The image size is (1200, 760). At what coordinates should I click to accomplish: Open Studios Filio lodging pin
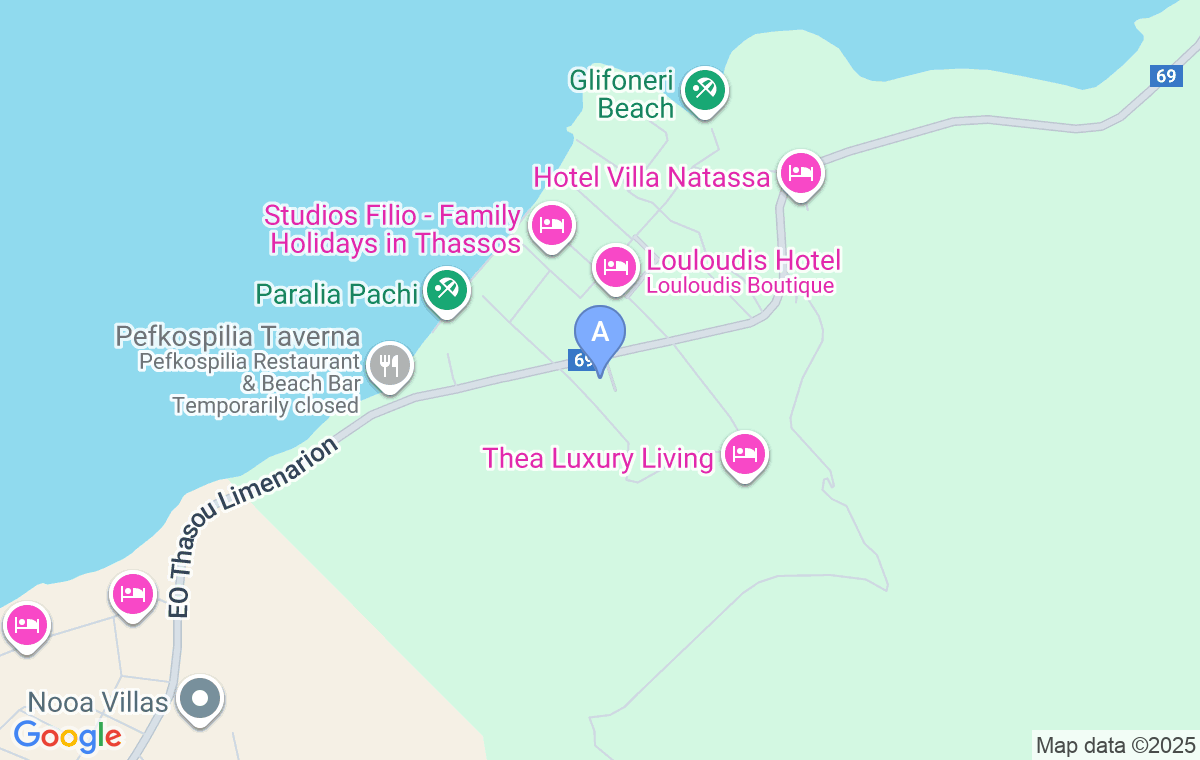tap(551, 224)
